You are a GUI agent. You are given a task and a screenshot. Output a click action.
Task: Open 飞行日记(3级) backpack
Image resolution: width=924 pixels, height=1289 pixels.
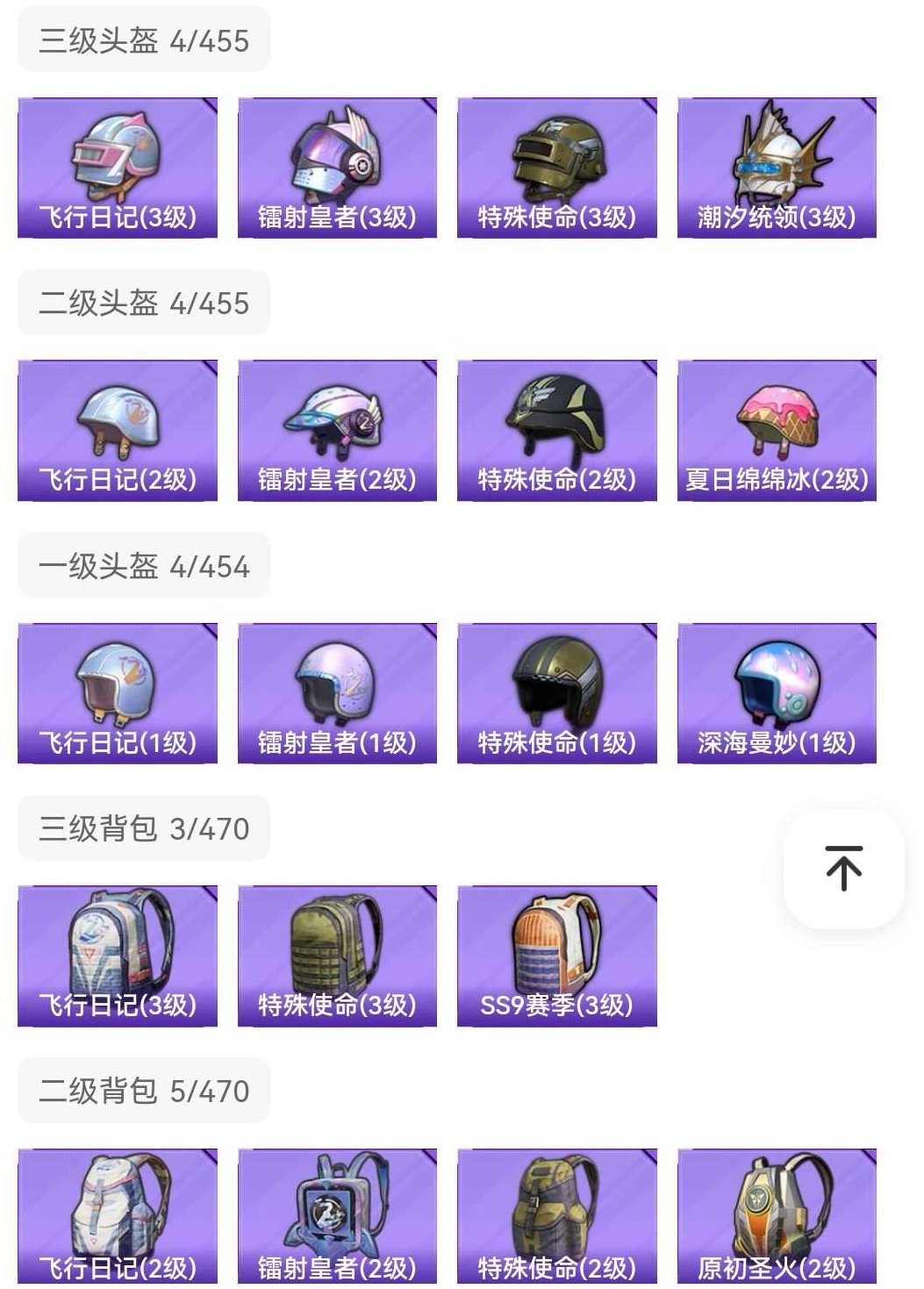(x=118, y=956)
